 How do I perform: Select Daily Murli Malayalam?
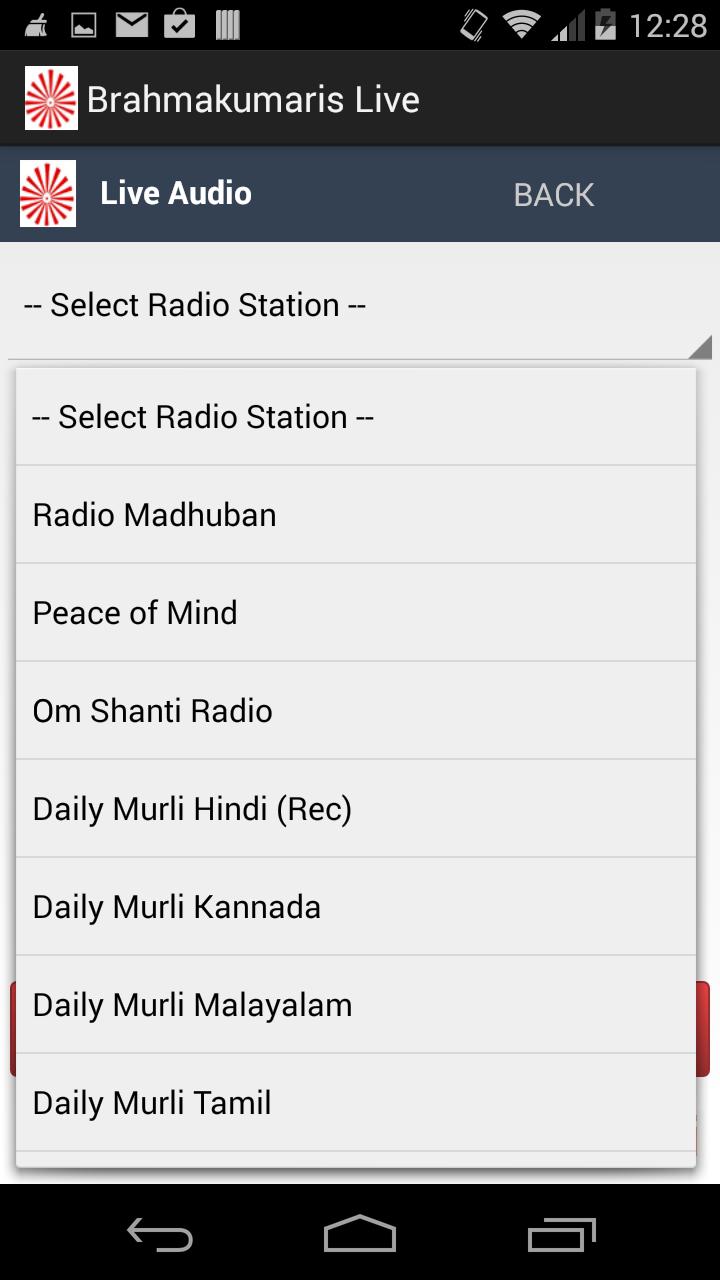[x=355, y=1005]
